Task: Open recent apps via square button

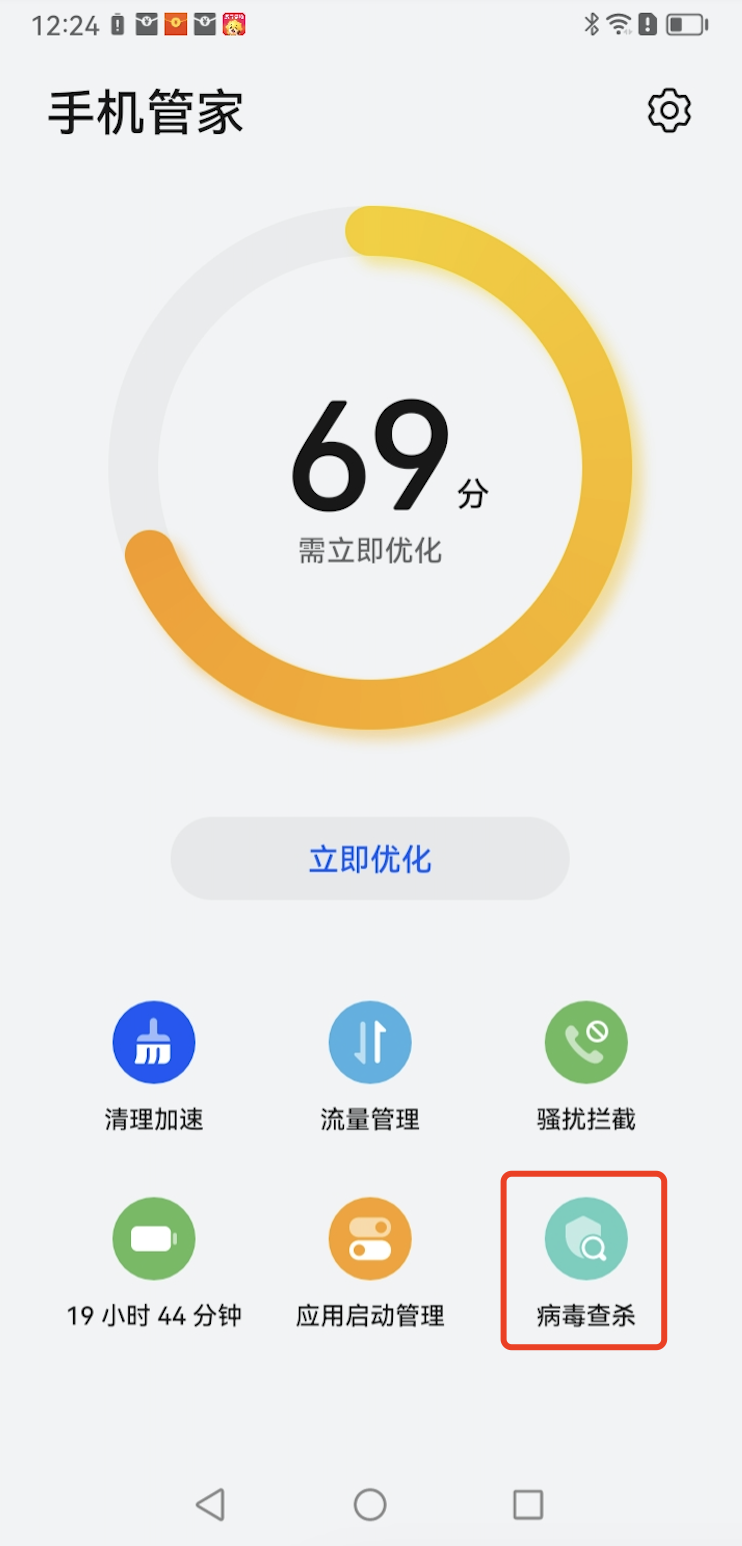Action: tap(527, 1504)
